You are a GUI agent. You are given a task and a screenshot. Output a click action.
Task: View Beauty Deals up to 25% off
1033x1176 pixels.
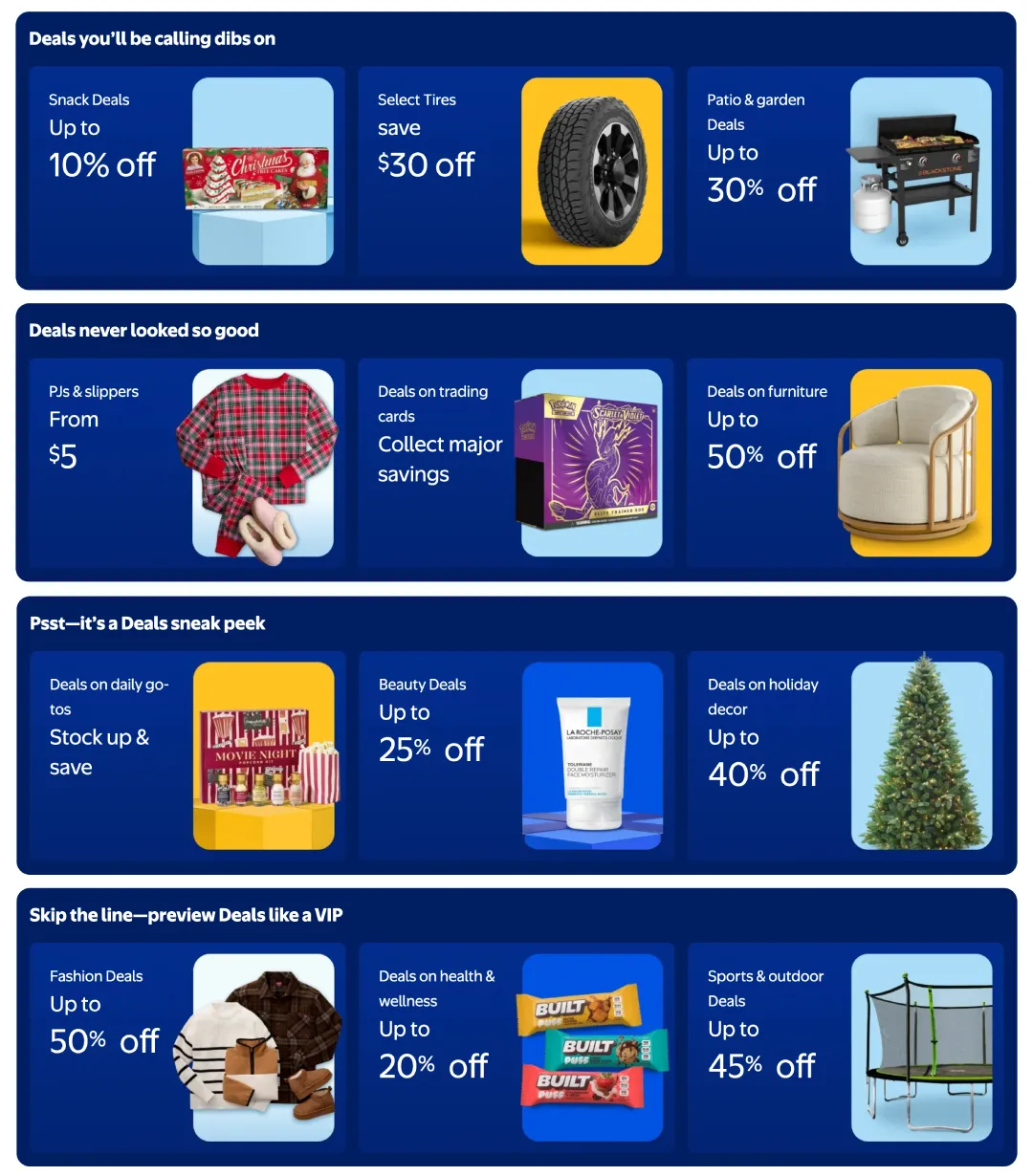(516, 755)
